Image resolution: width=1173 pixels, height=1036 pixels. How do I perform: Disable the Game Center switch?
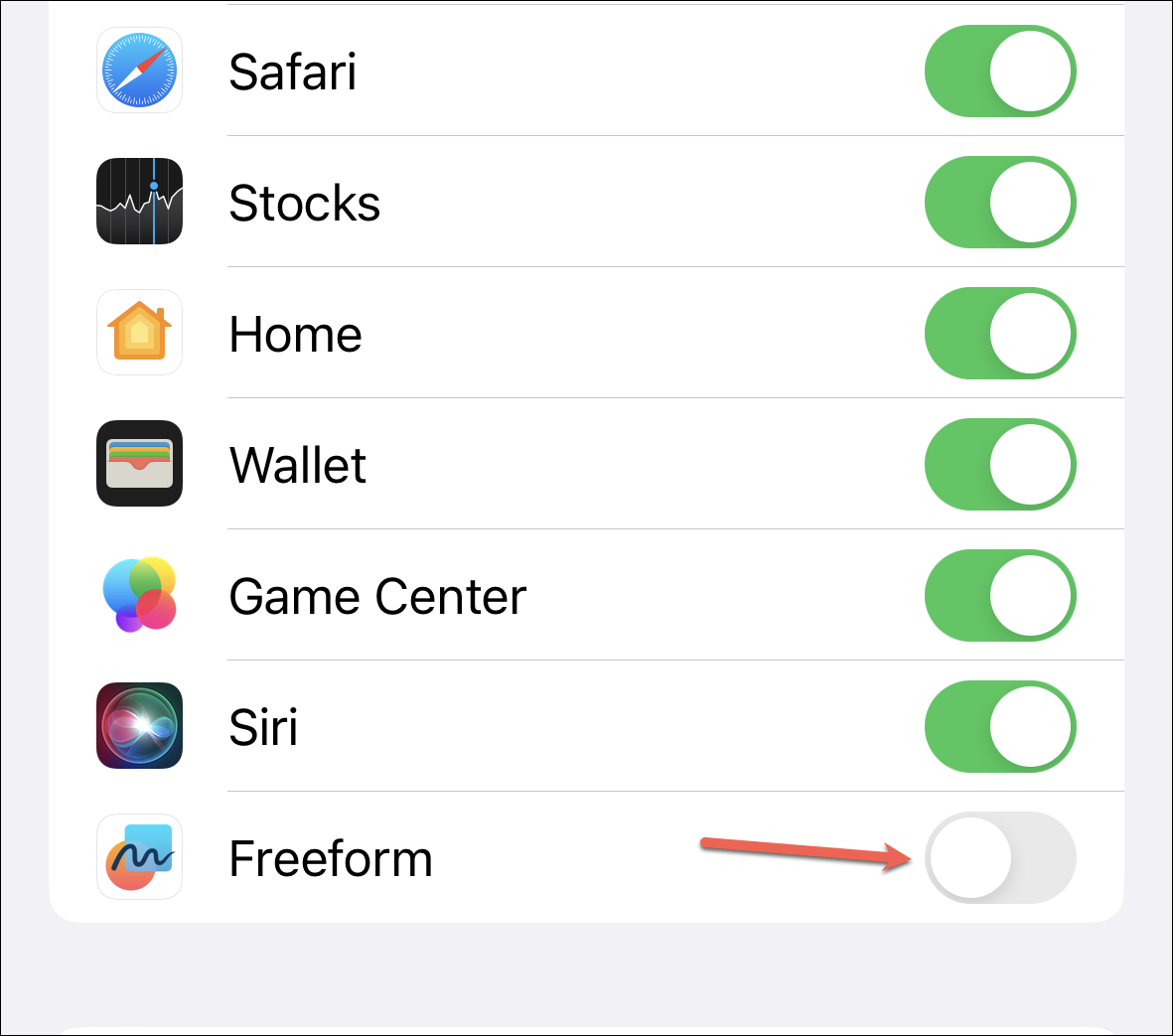pyautogui.click(x=1000, y=596)
